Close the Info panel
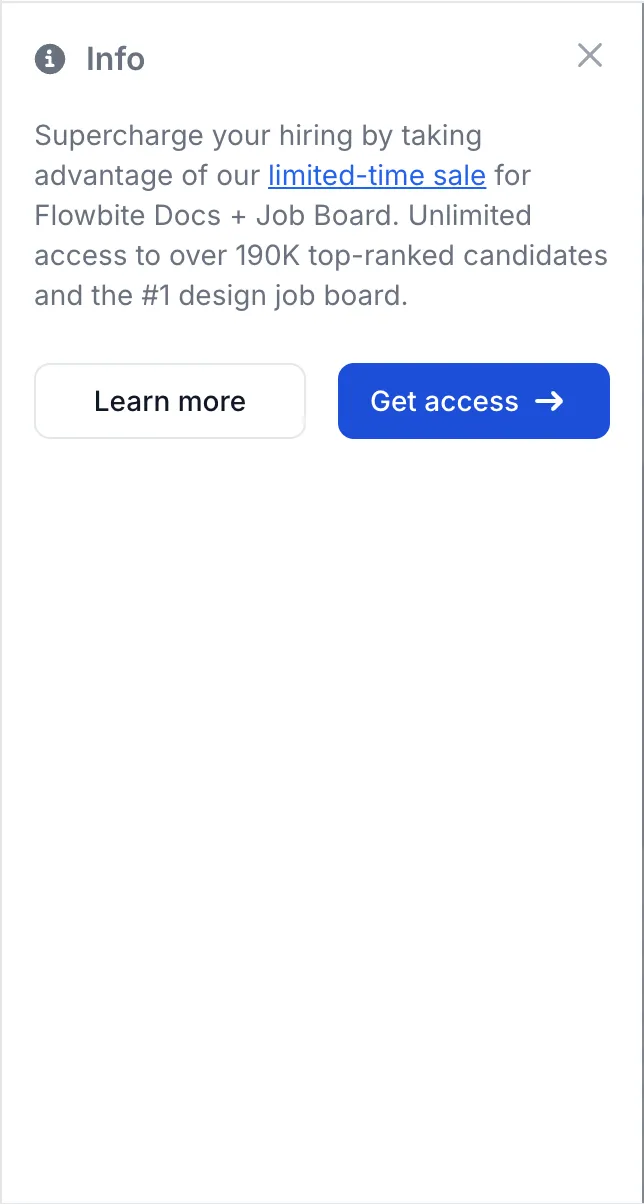 click(x=590, y=56)
